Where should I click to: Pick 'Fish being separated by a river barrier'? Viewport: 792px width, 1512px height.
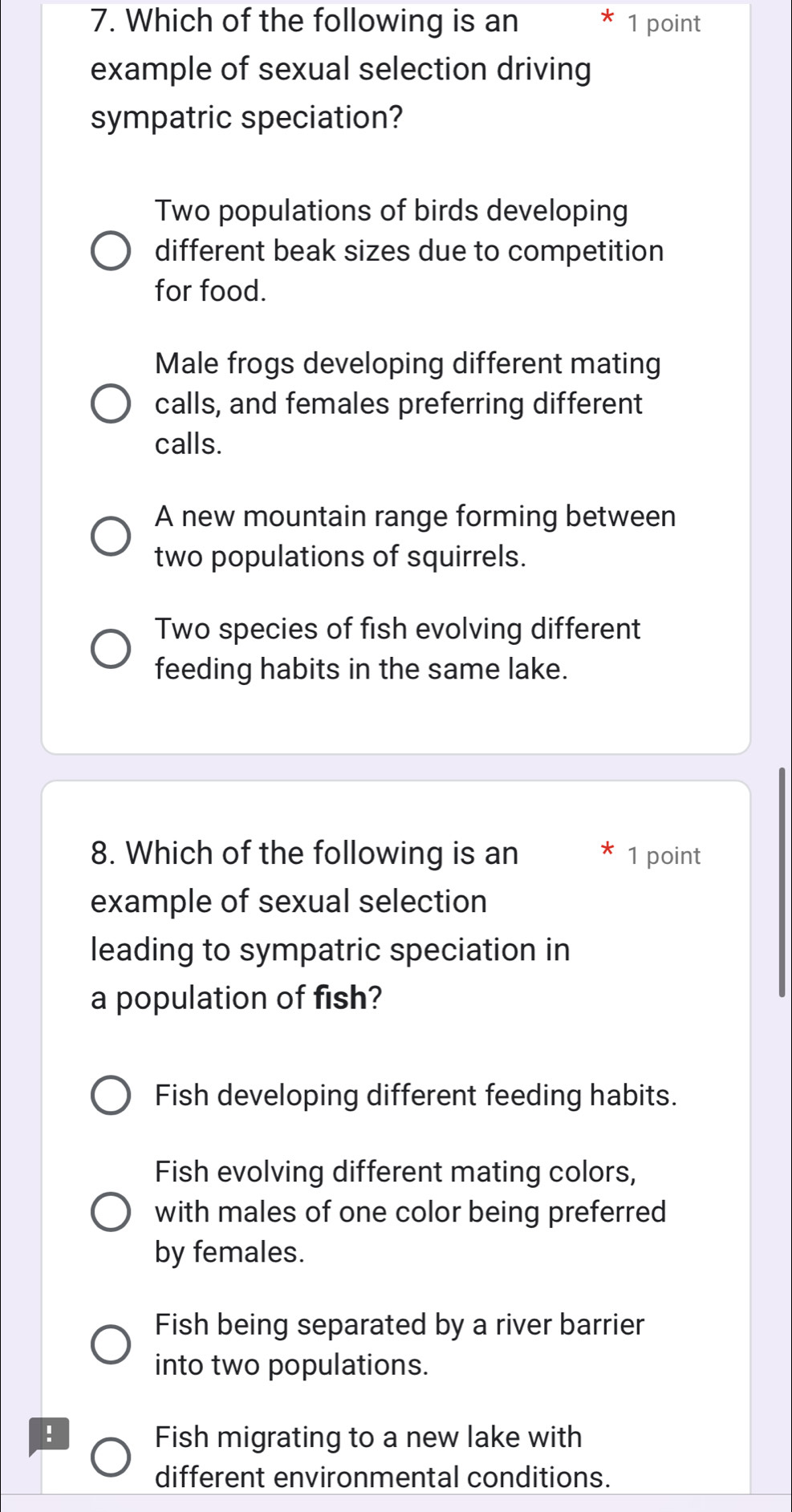(x=110, y=1341)
